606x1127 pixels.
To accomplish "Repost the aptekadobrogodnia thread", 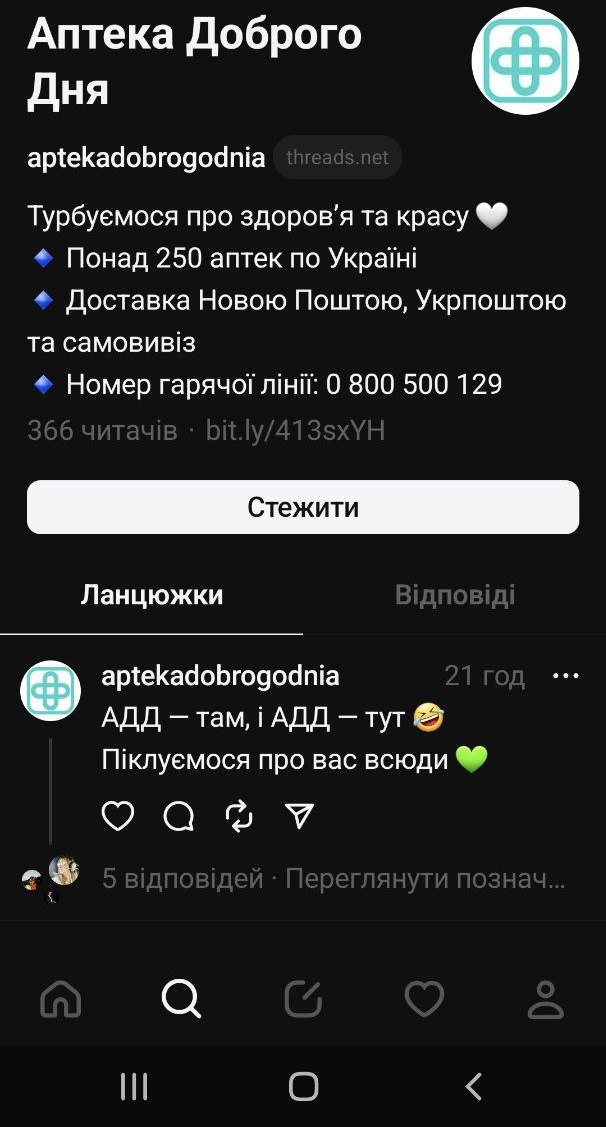I will (240, 817).
